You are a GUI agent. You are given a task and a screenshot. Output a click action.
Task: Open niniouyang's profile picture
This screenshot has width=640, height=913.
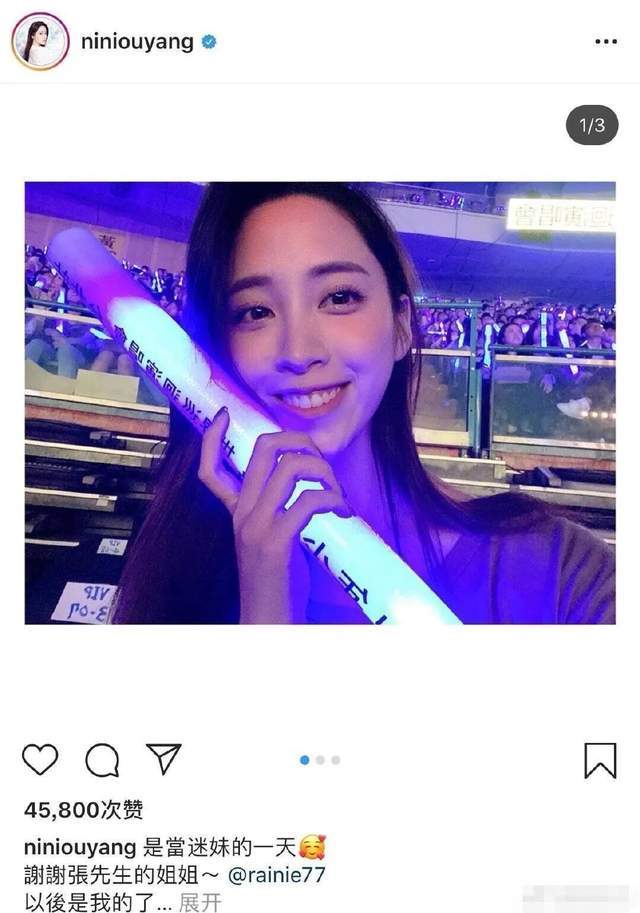click(x=40, y=41)
